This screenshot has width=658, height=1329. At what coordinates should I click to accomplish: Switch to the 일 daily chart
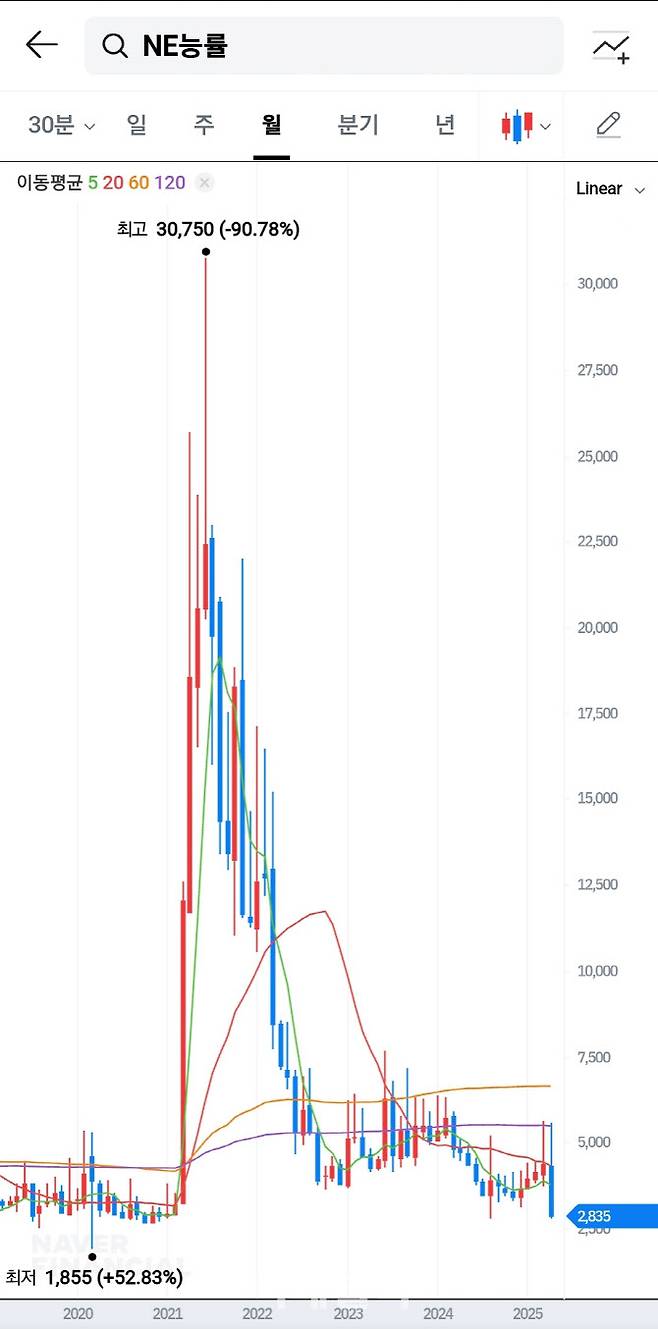(x=136, y=125)
